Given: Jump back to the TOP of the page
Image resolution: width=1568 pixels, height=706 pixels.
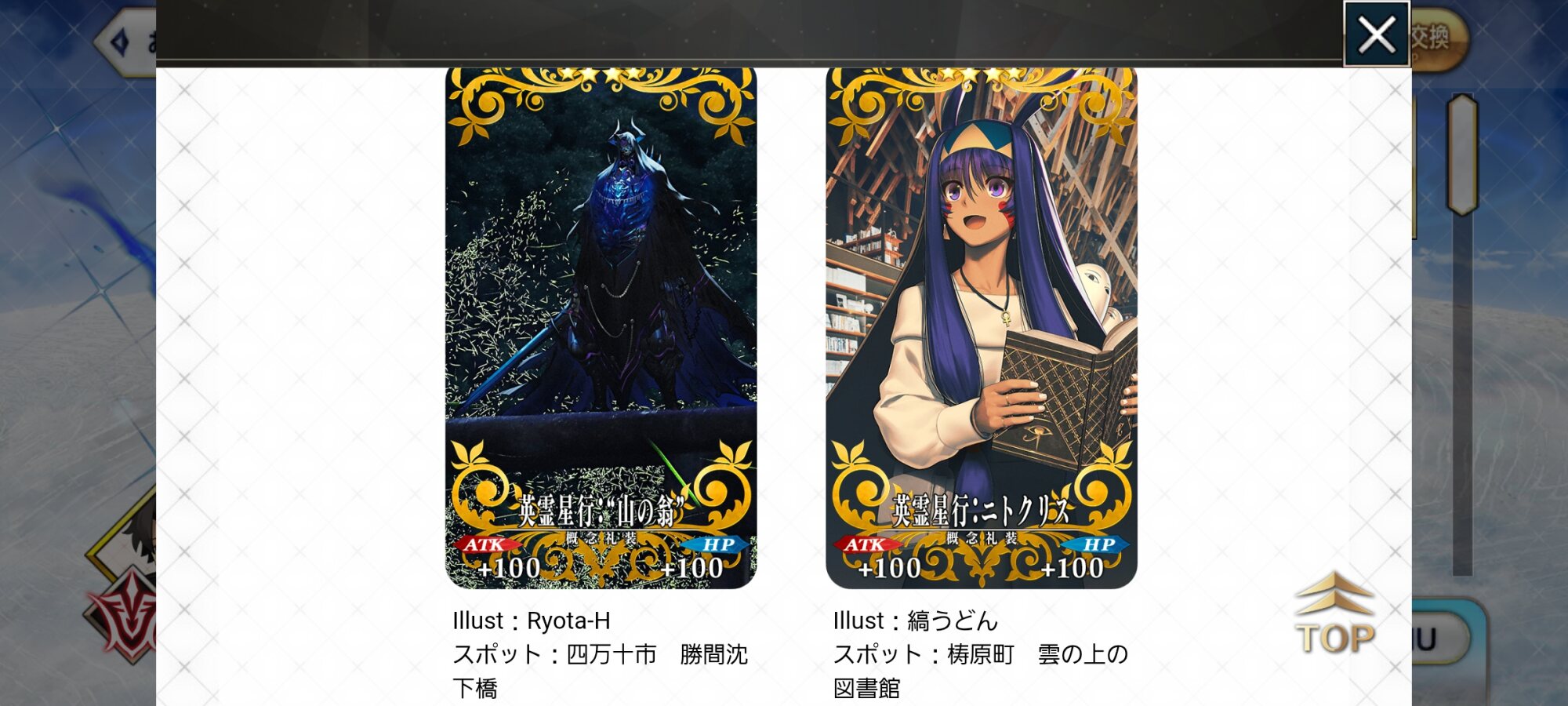Looking at the screenshot, I should pyautogui.click(x=1335, y=616).
